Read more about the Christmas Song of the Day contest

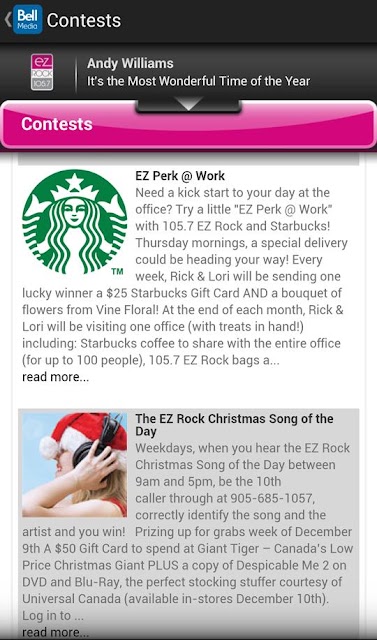tap(55, 632)
